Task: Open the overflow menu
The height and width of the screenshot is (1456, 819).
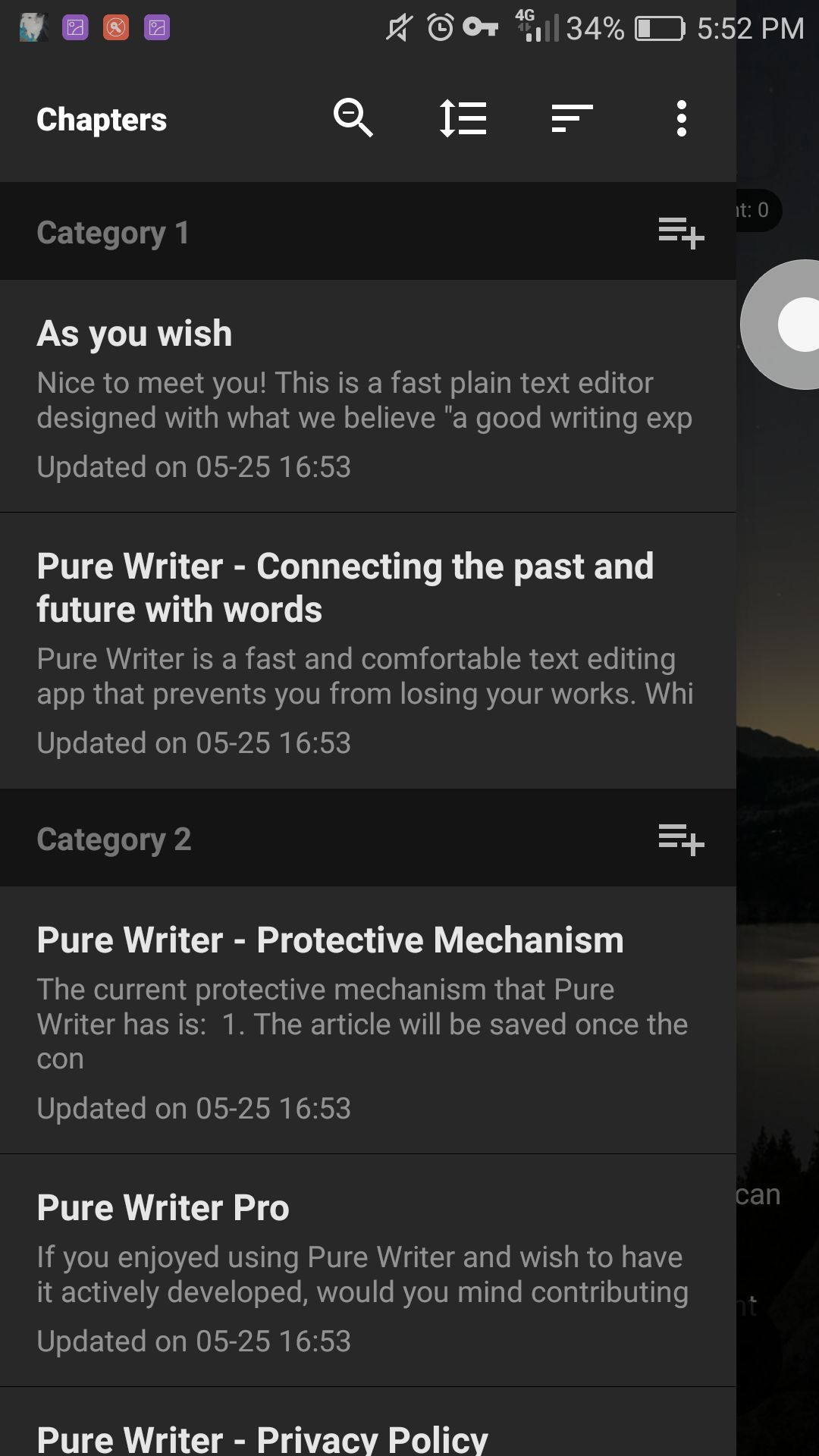Action: (681, 119)
